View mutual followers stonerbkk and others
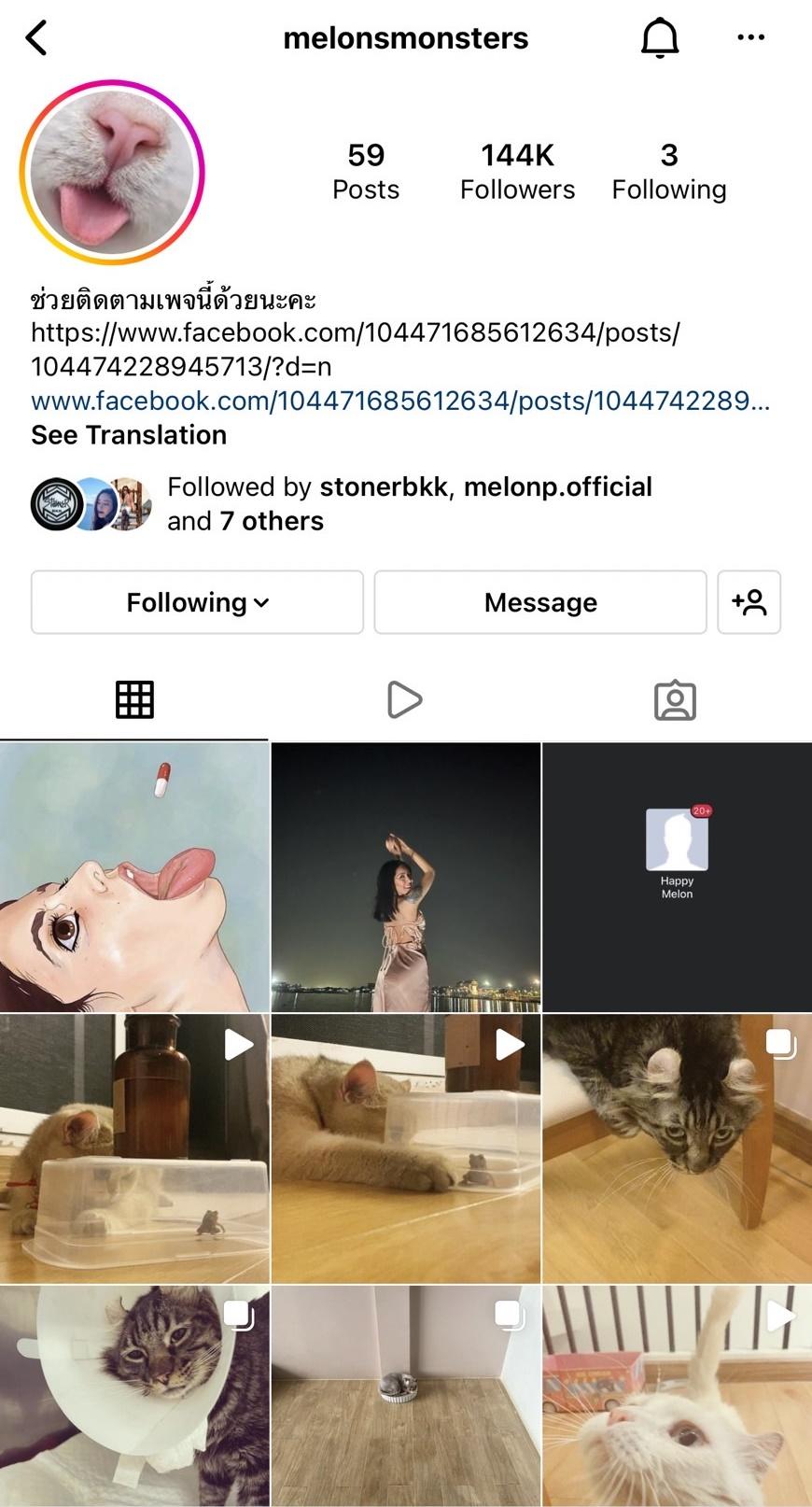The width and height of the screenshot is (812, 1507). [409, 503]
